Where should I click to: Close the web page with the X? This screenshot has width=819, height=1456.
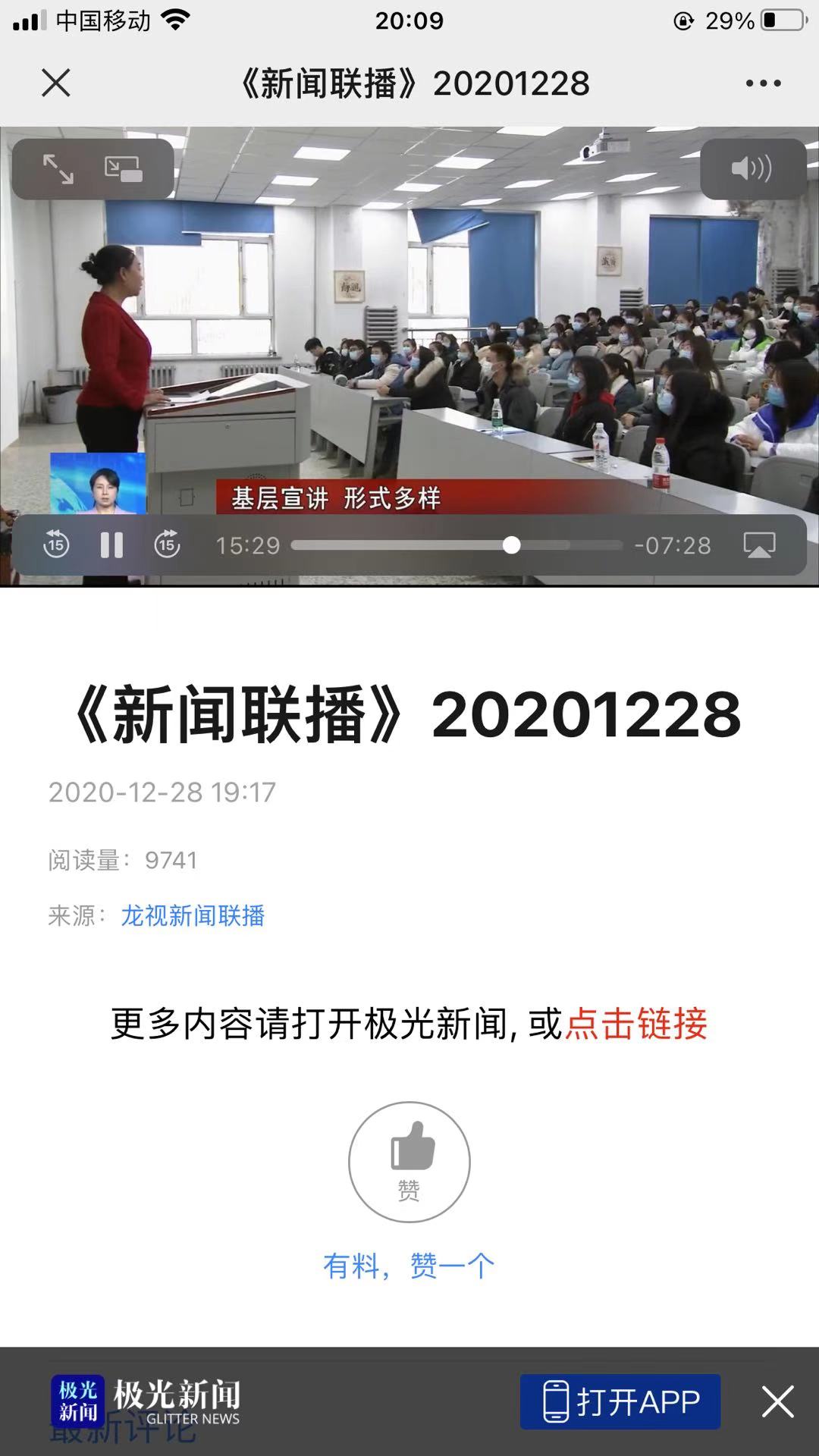55,83
